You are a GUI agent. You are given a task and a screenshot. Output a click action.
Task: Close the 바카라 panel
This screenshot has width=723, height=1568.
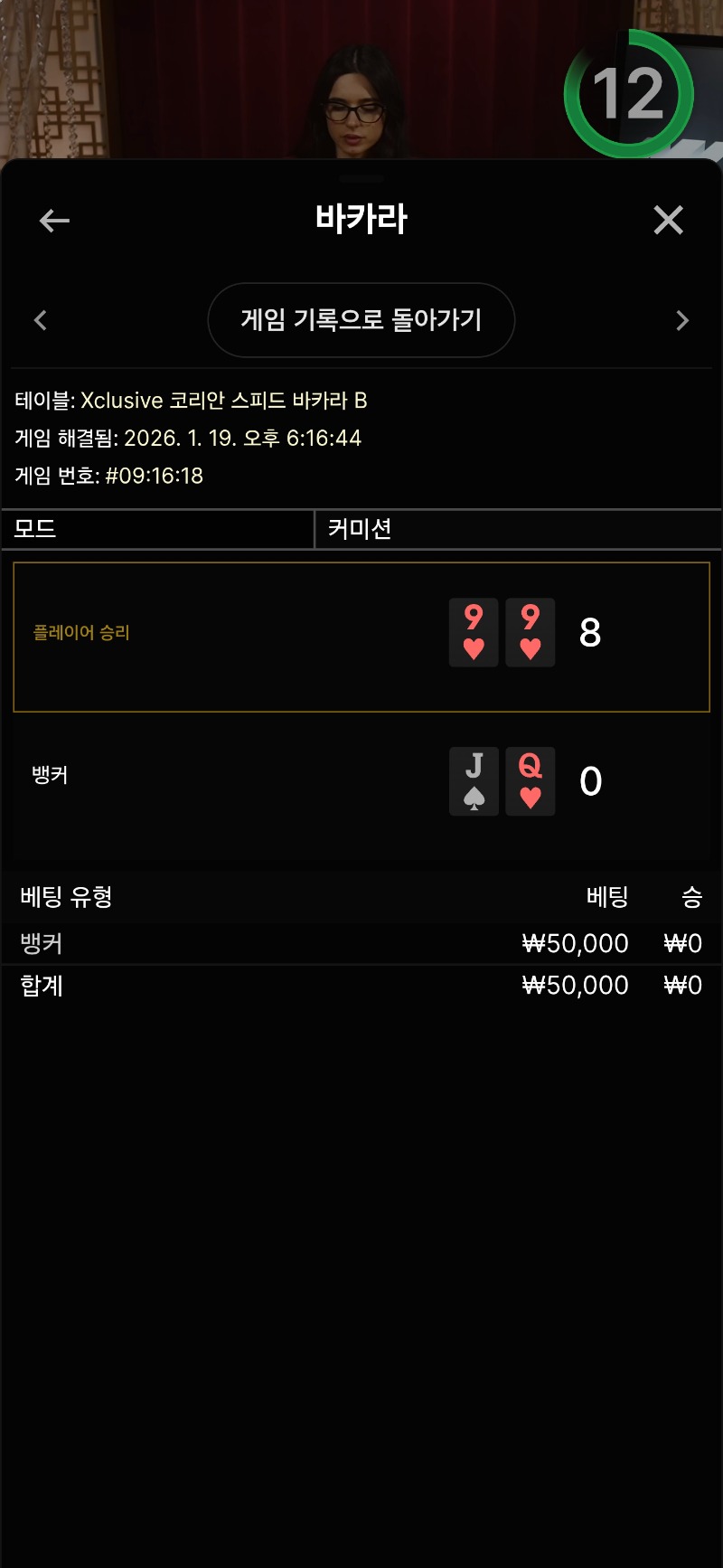pos(668,220)
